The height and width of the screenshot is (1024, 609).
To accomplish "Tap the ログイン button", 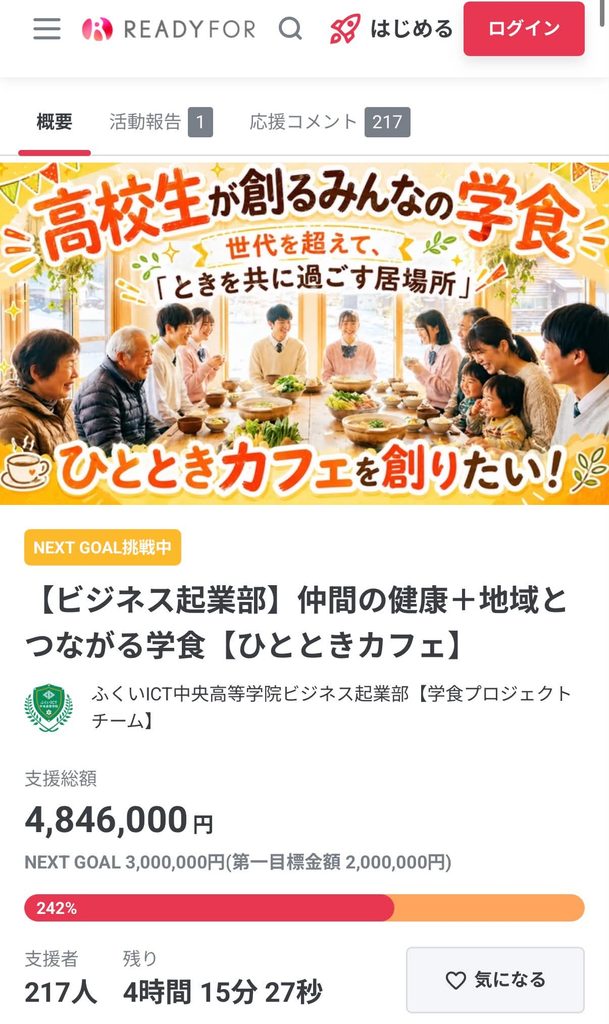I will [524, 29].
